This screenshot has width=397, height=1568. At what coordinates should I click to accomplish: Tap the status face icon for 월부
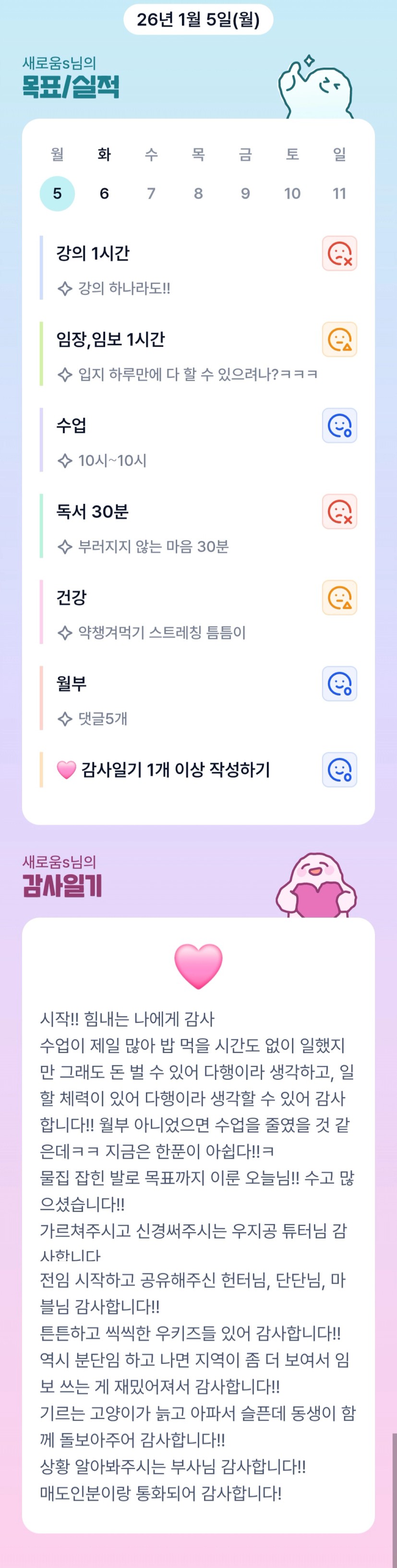[x=339, y=684]
